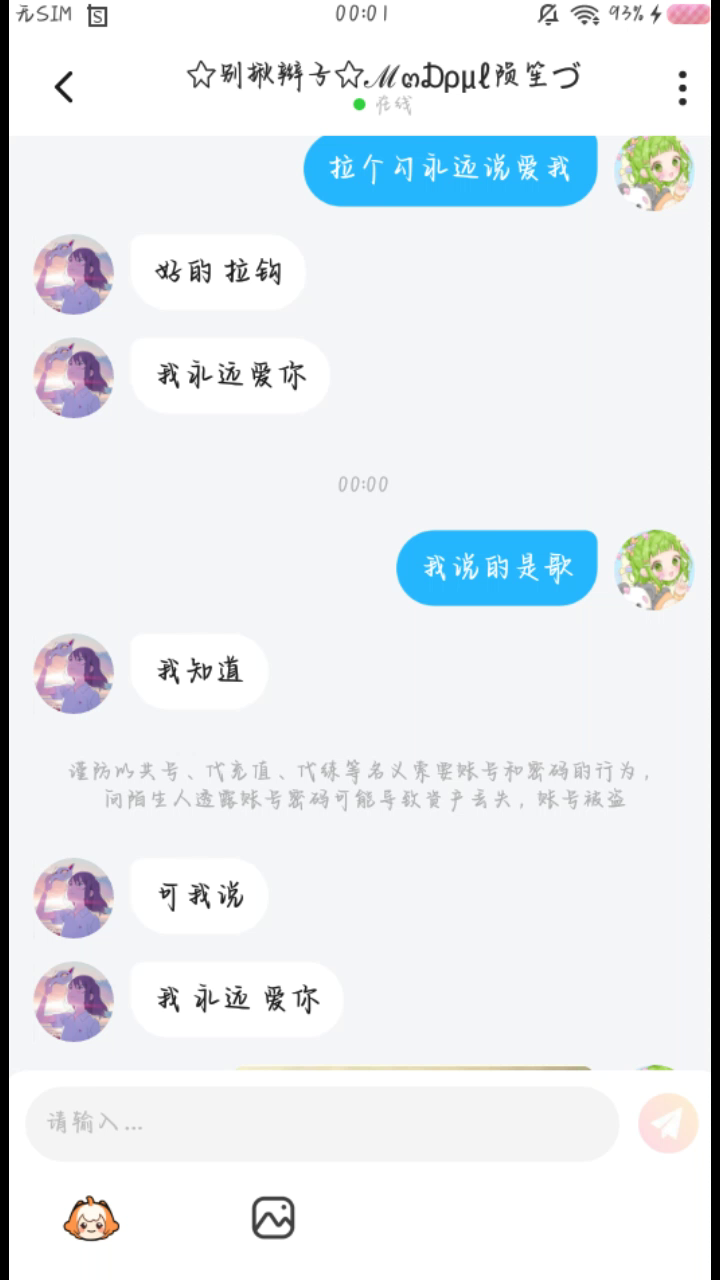Tap the 请输入 message input field
Viewport: 720px width, 1280px height.
click(x=322, y=1123)
